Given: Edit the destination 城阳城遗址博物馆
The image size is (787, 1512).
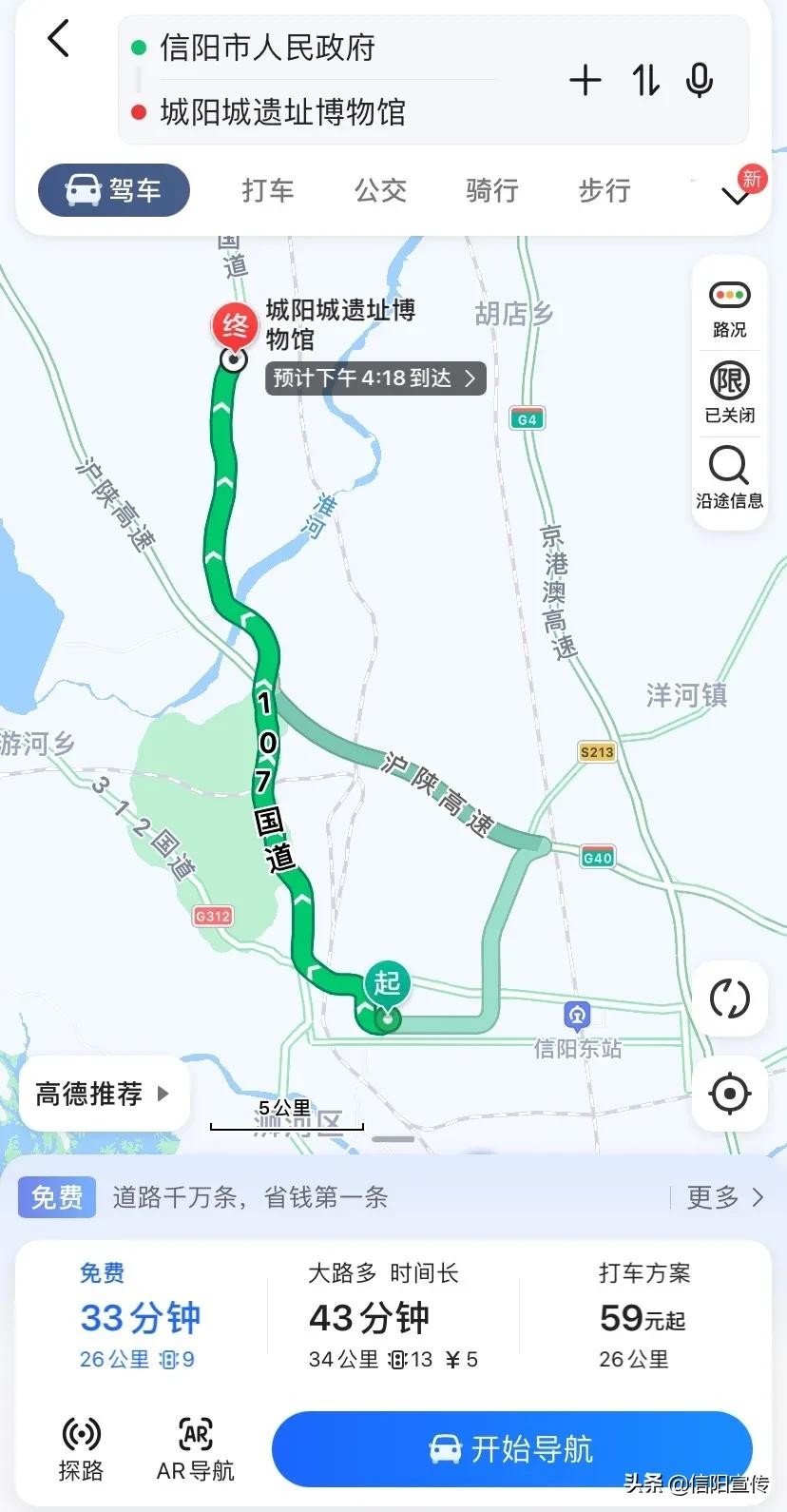Looking at the screenshot, I should click(x=283, y=112).
